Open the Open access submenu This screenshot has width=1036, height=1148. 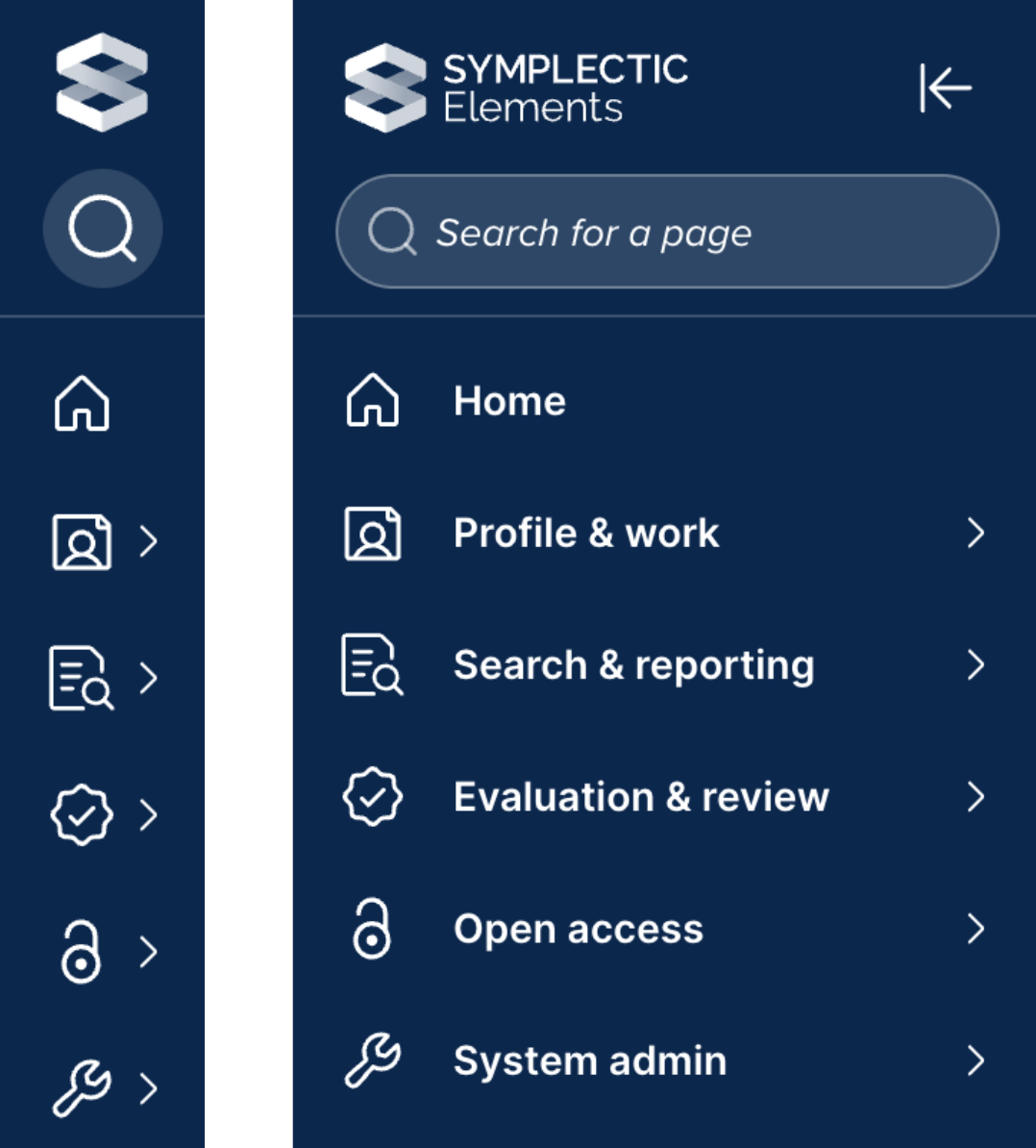coord(663,929)
